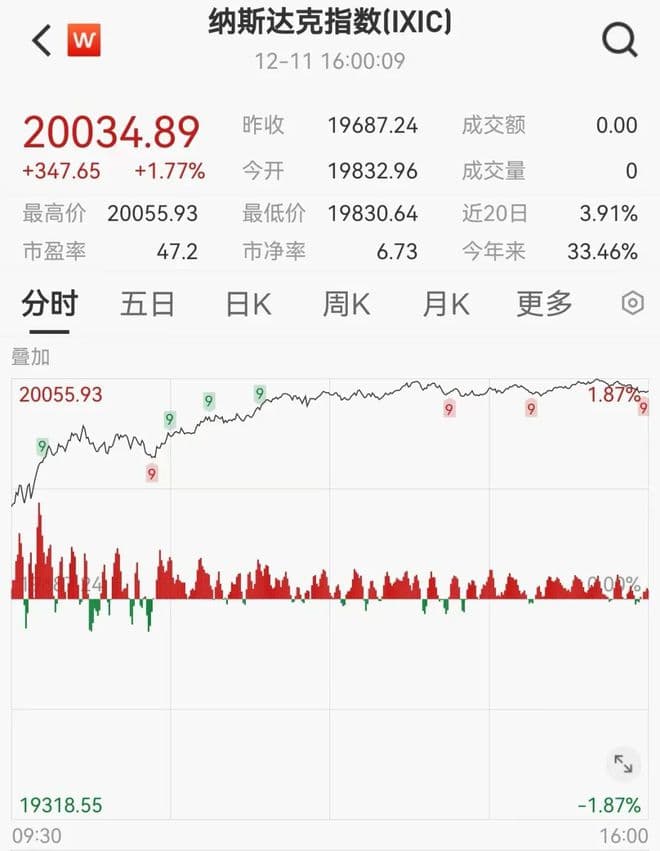This screenshot has width=660, height=851.
Task: Go back using the top-left arrow
Action: 41,41
